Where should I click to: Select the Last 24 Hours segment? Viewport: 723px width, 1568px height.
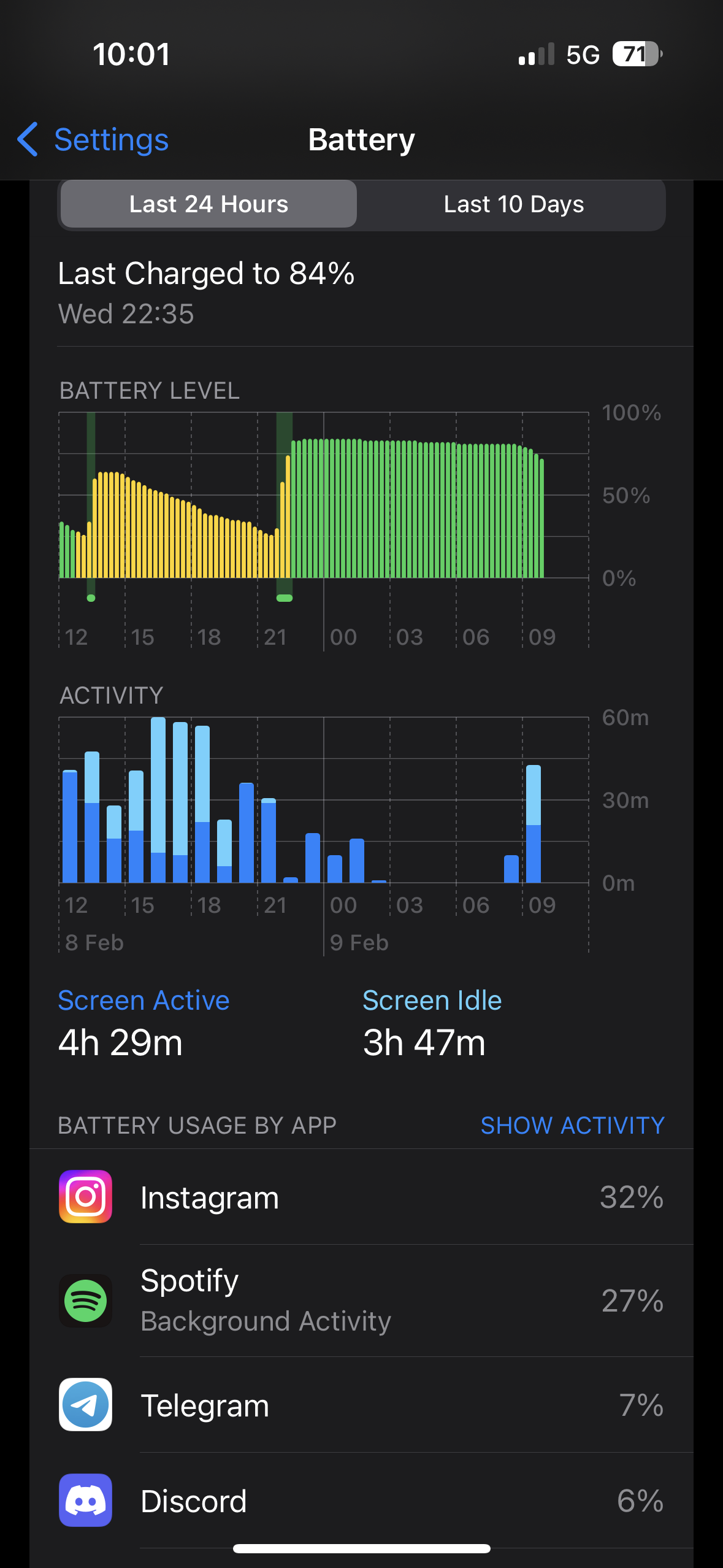click(208, 204)
